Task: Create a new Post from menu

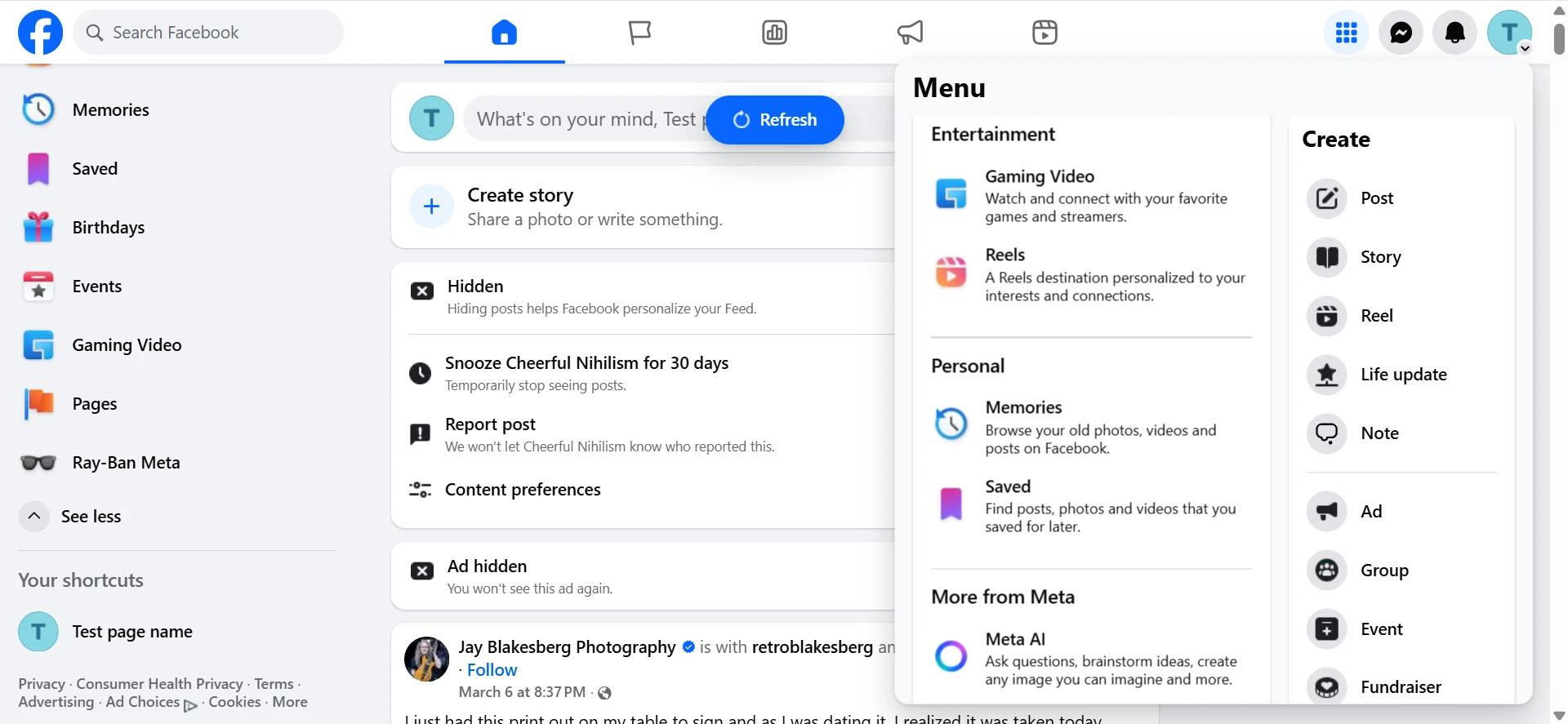Action: [1376, 198]
